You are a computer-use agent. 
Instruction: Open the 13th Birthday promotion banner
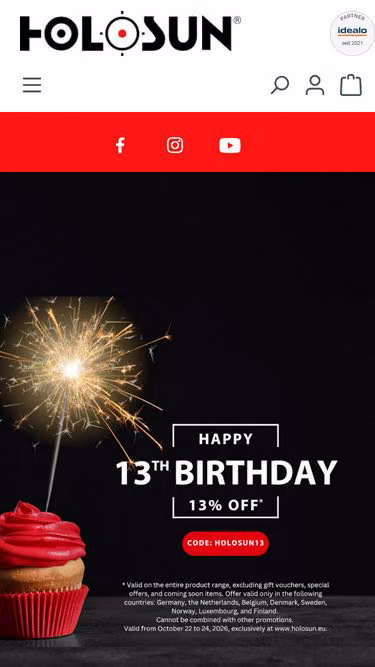(188, 419)
